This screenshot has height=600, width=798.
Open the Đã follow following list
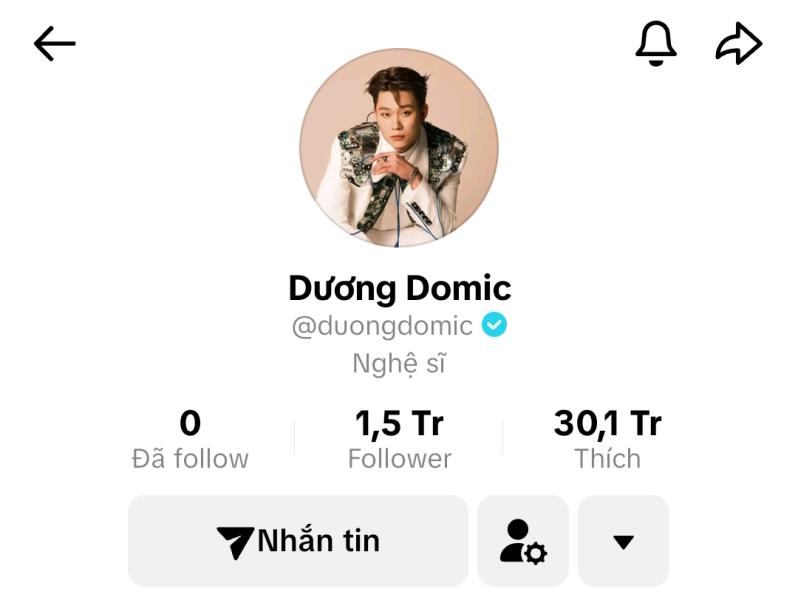click(190, 440)
